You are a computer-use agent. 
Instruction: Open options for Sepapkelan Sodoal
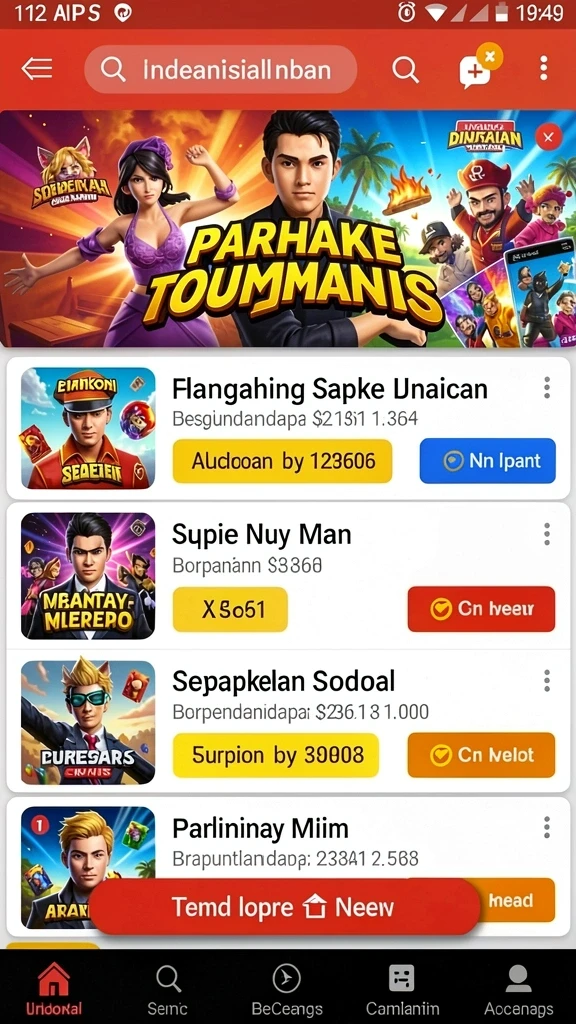tap(547, 680)
